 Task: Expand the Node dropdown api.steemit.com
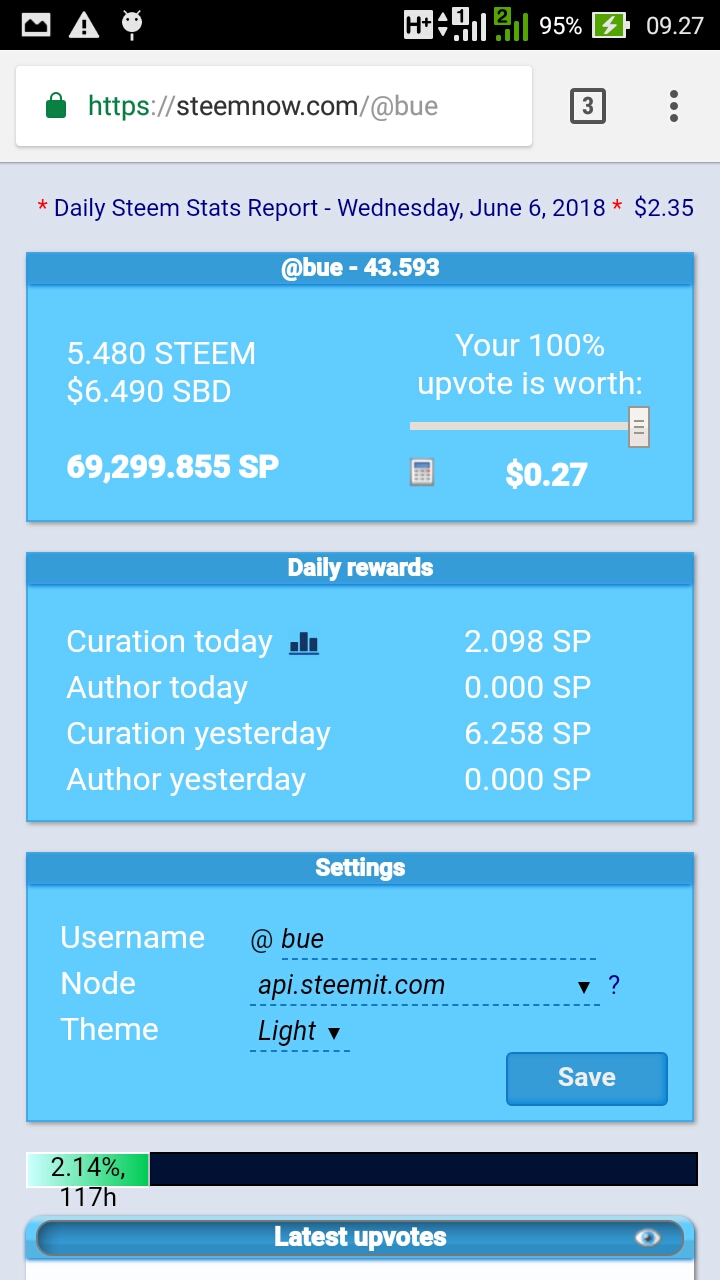point(424,985)
